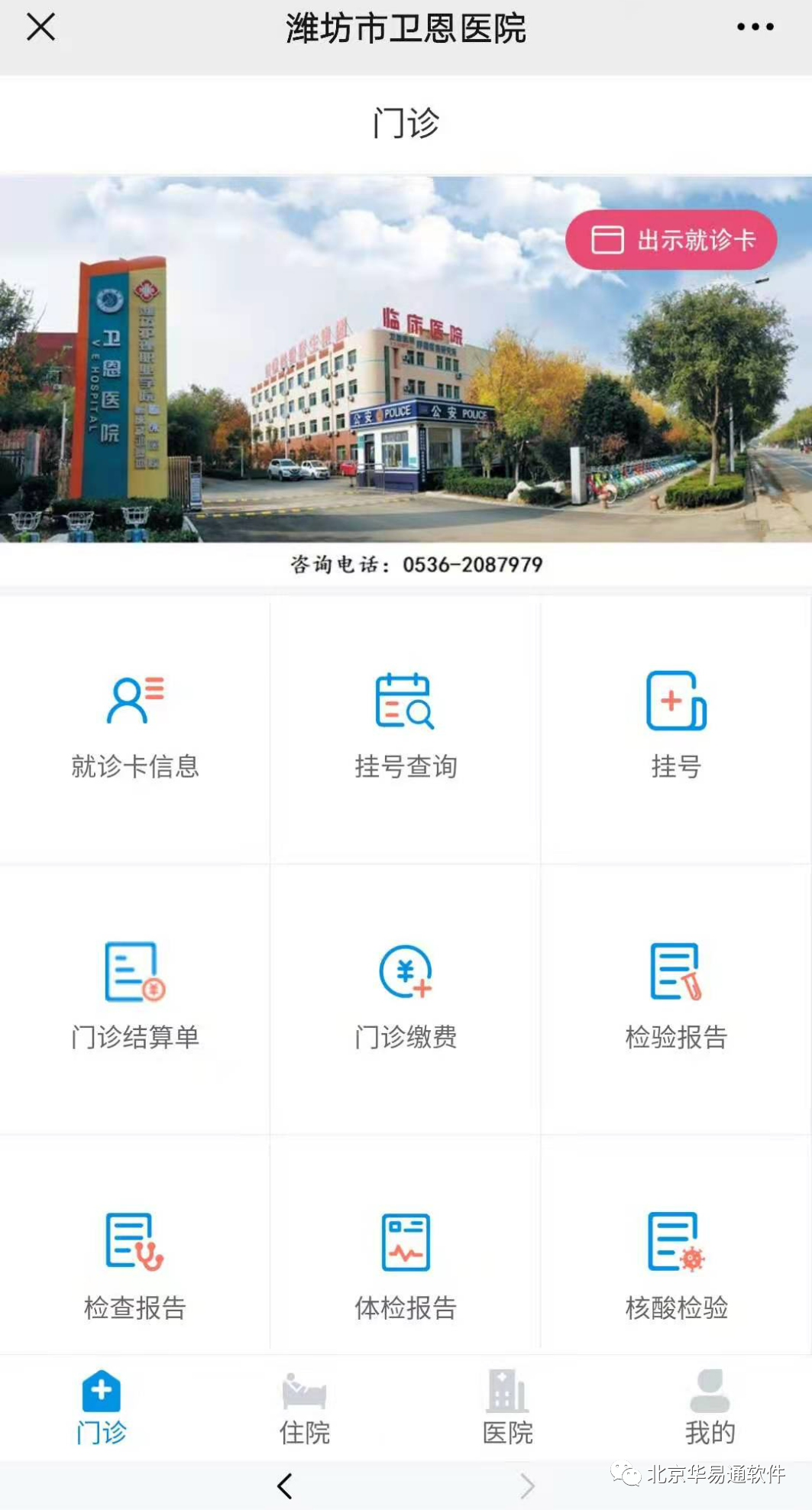This screenshot has height=1510, width=812.
Task: Open 检查报告
Action: click(135, 1267)
